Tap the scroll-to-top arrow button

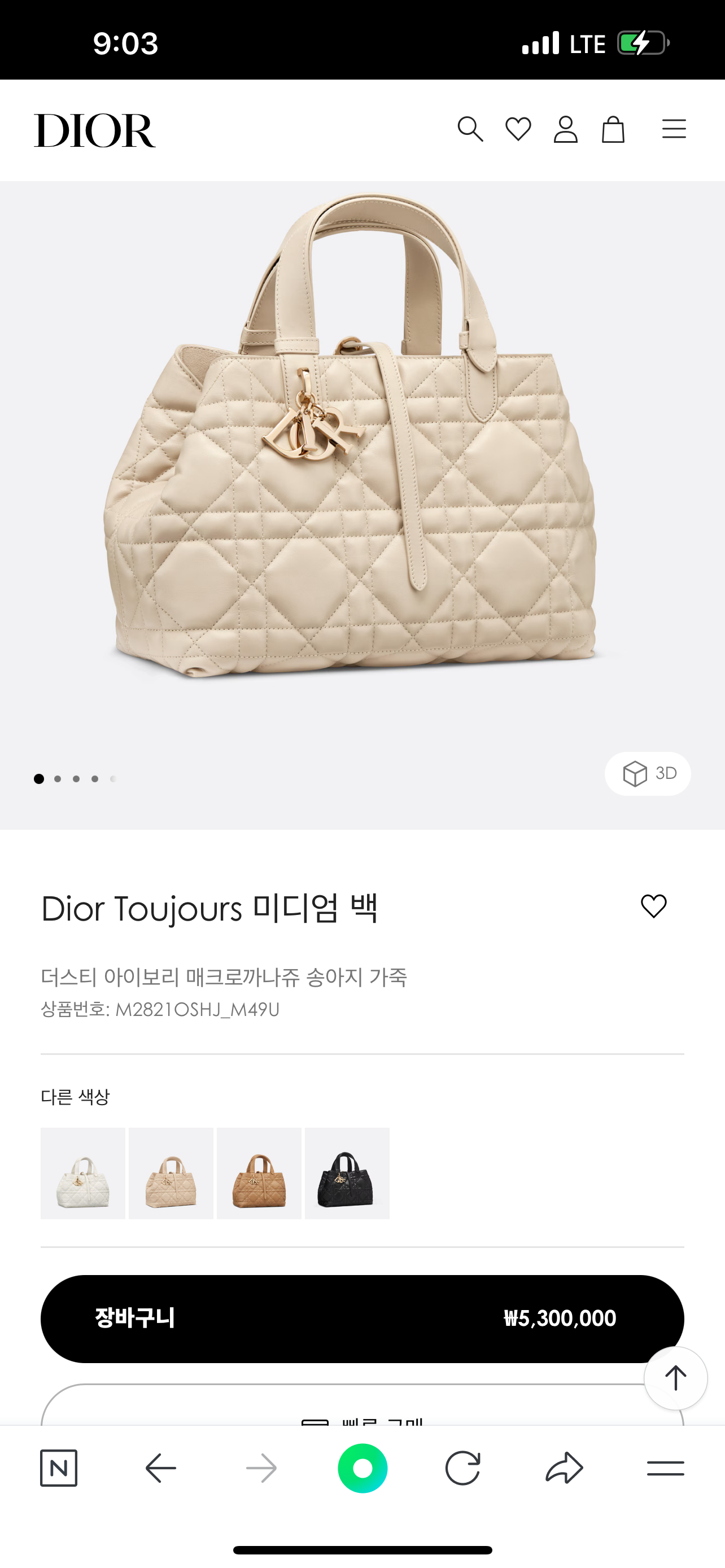(x=675, y=1377)
